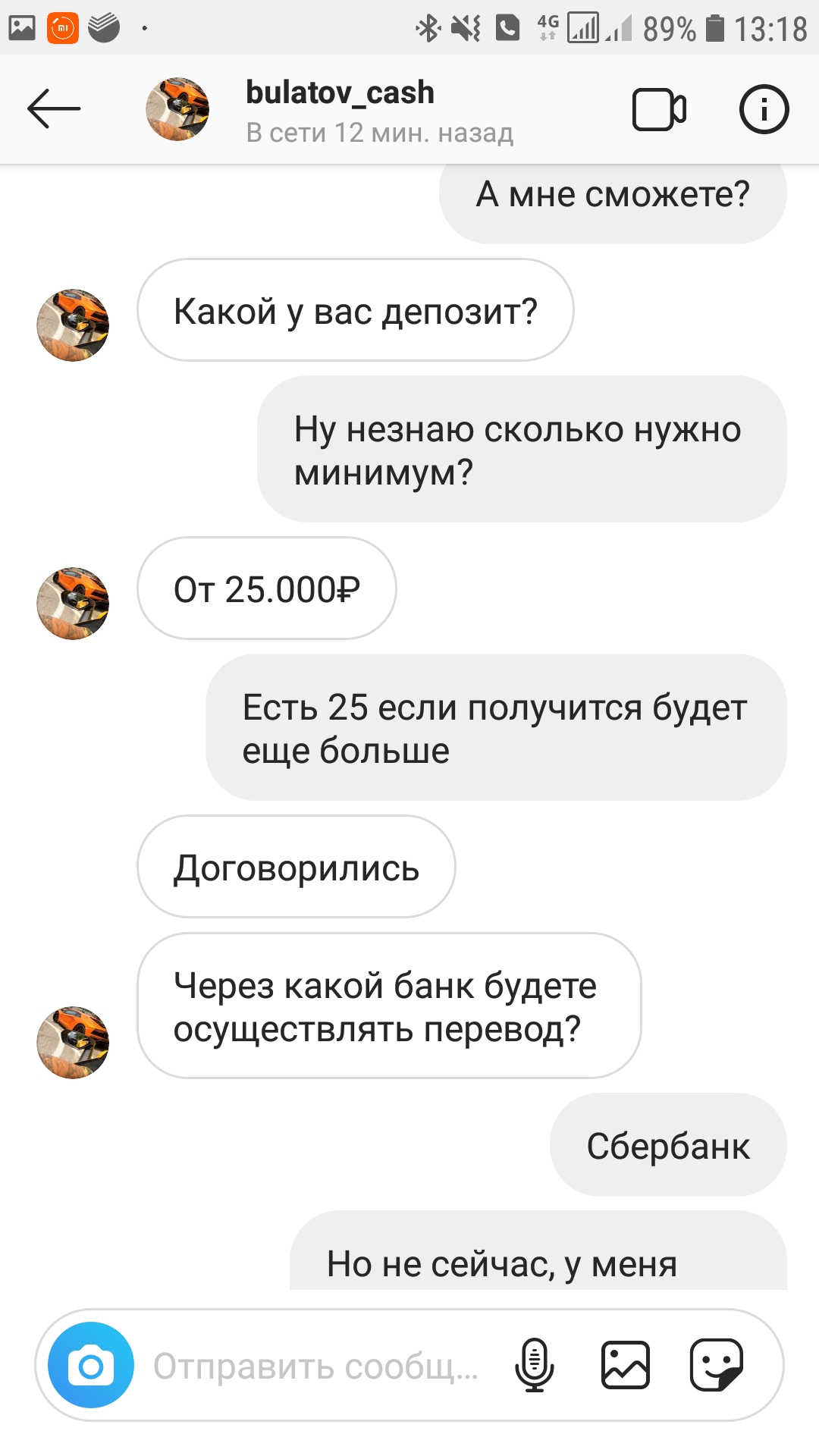The image size is (819, 1456).
Task: Start a video call with bulatov_cash
Action: 659,110
